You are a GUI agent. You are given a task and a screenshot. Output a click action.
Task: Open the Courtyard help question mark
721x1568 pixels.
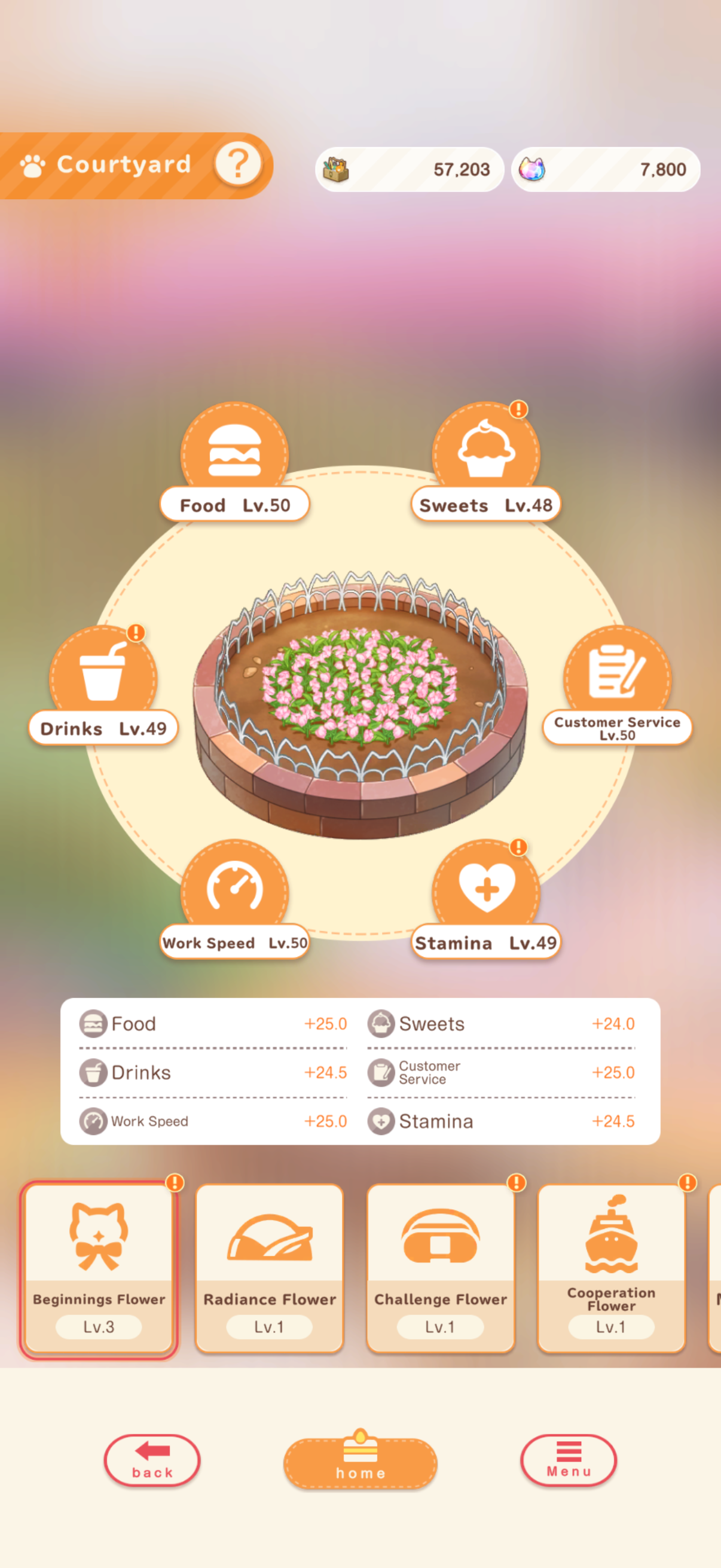(238, 164)
